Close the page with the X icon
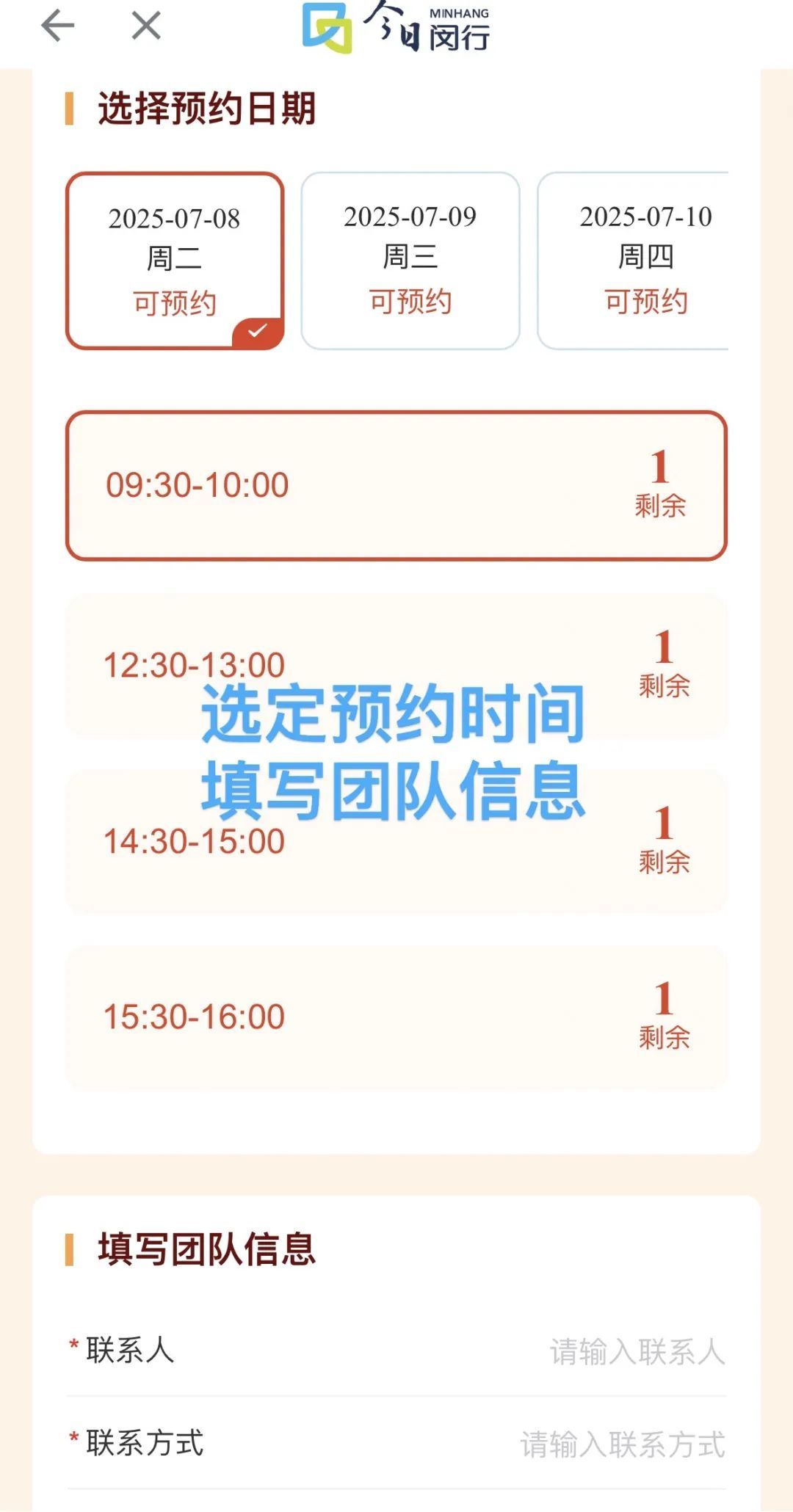This screenshot has width=793, height=1512. pyautogui.click(x=146, y=26)
